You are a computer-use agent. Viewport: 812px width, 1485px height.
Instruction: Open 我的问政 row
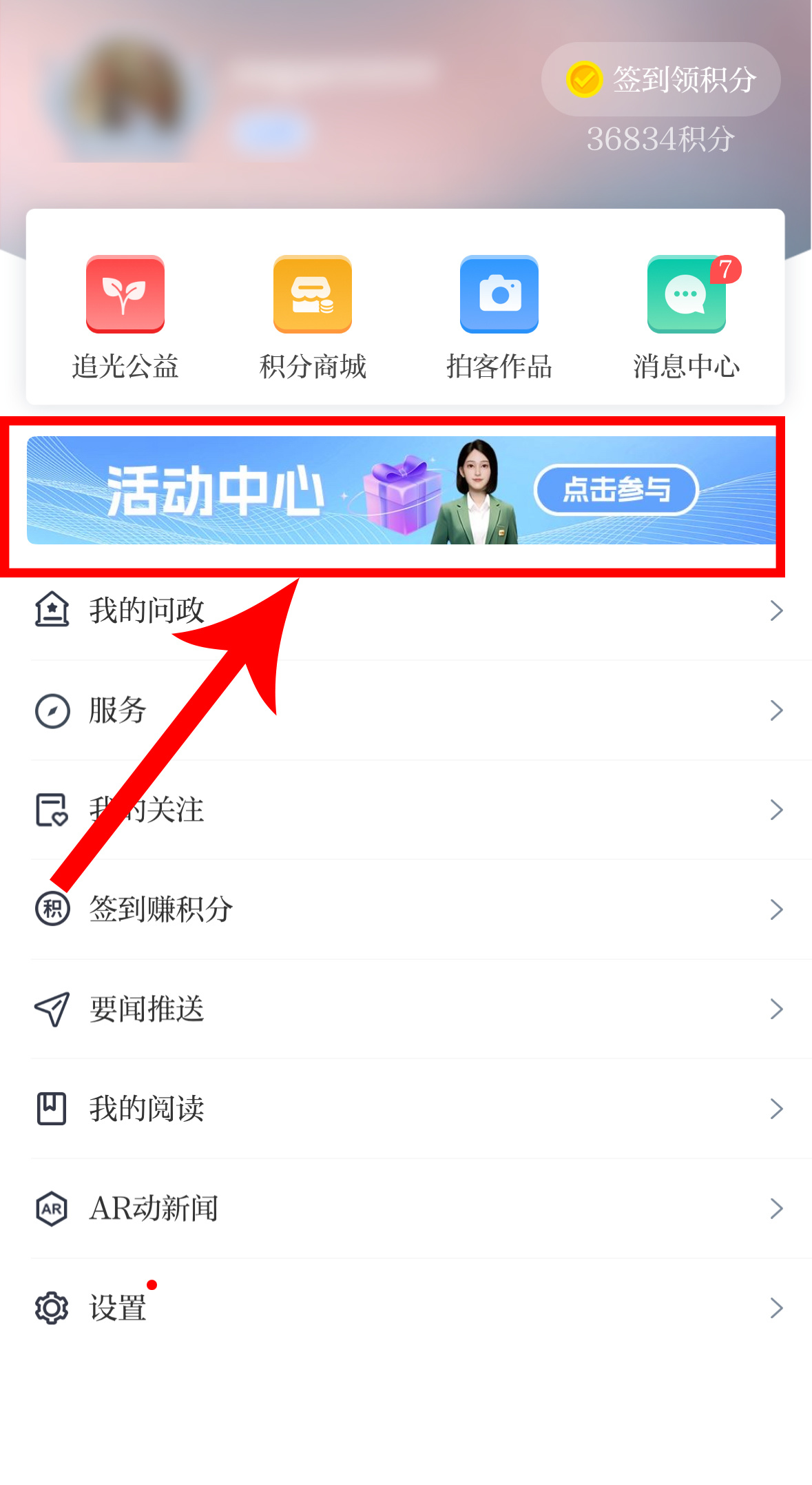pos(406,611)
